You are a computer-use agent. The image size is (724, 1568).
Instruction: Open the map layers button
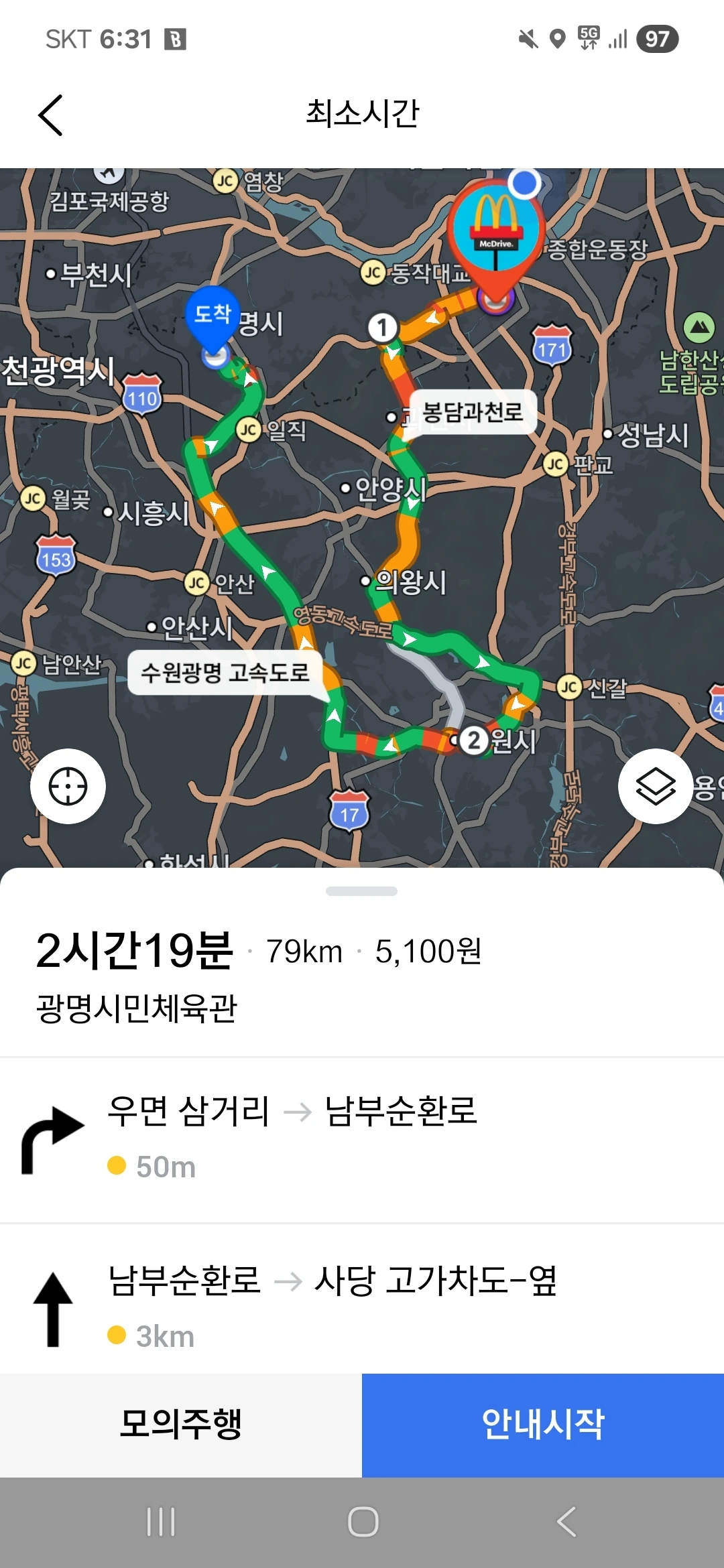coord(655,786)
